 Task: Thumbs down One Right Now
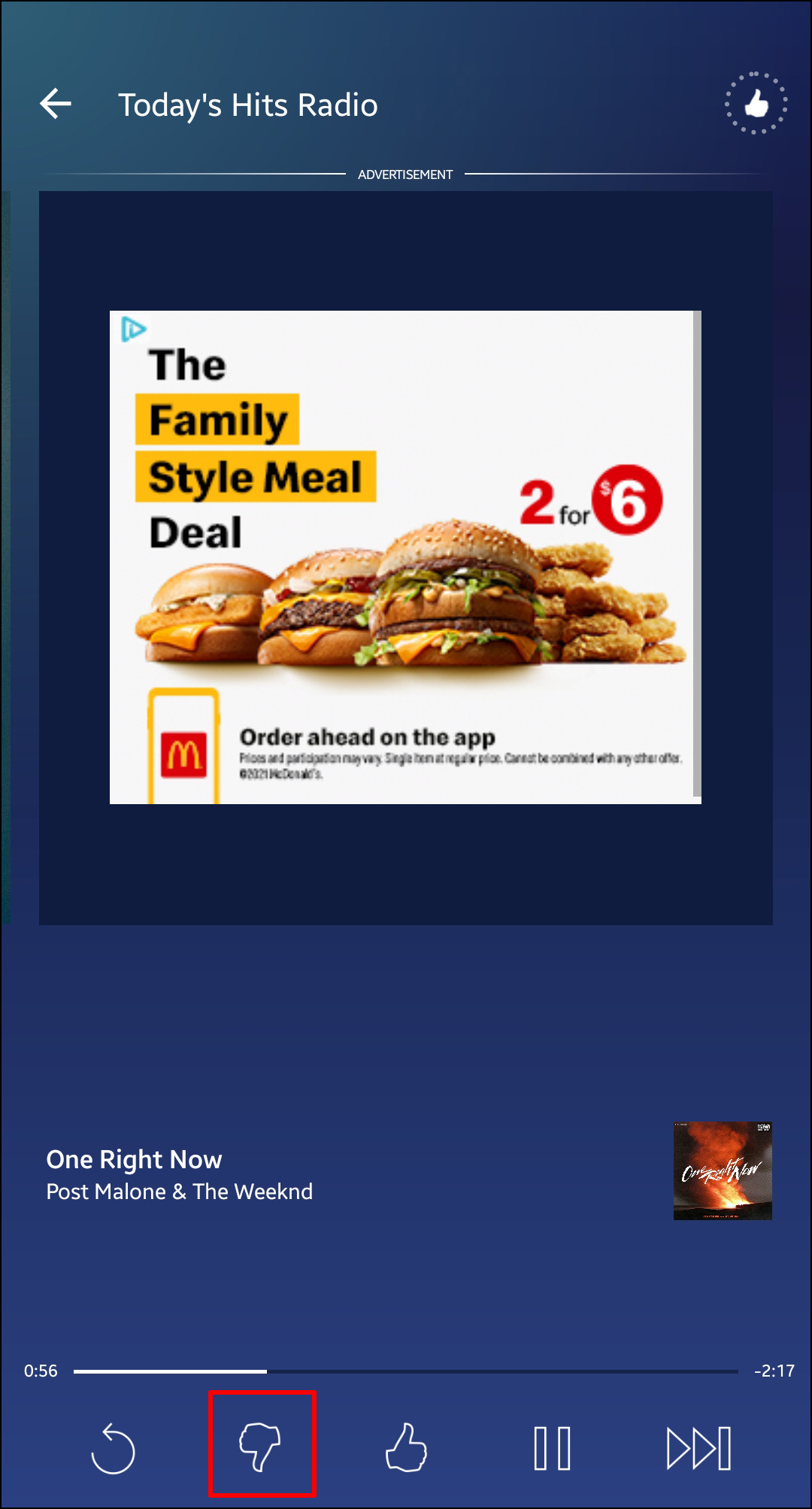coord(261,1445)
